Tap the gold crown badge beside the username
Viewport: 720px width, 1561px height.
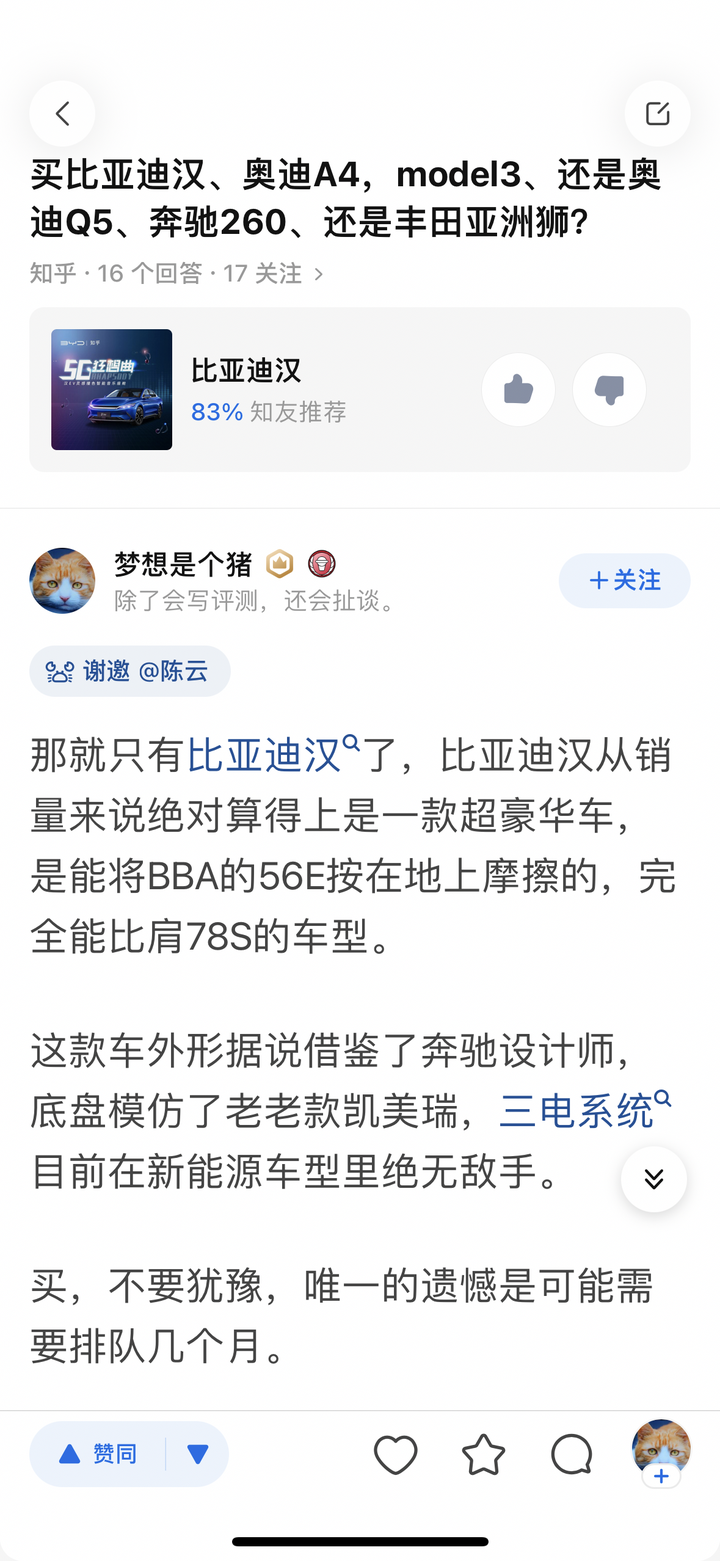pos(280,564)
